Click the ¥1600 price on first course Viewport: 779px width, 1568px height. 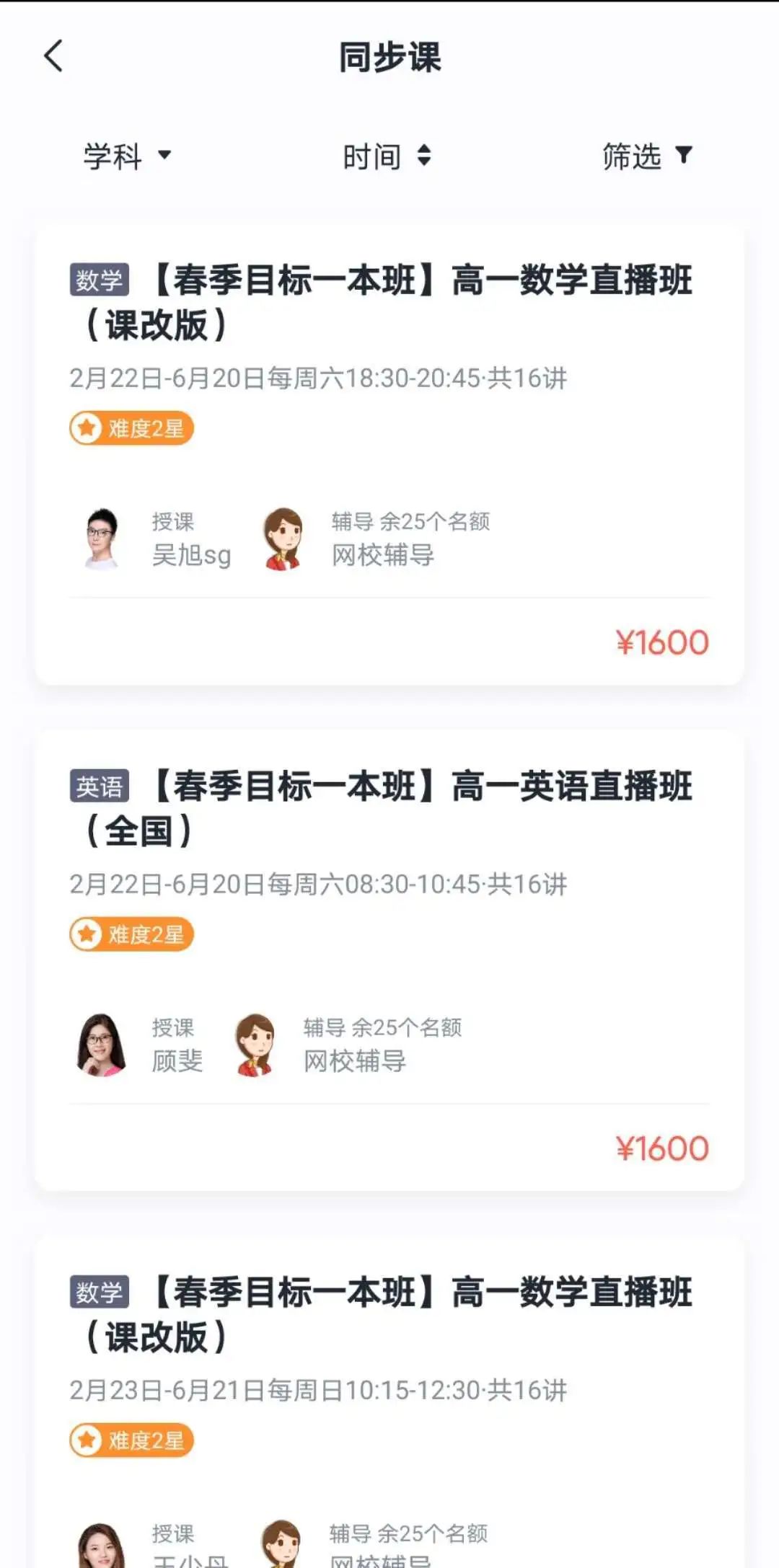click(664, 640)
